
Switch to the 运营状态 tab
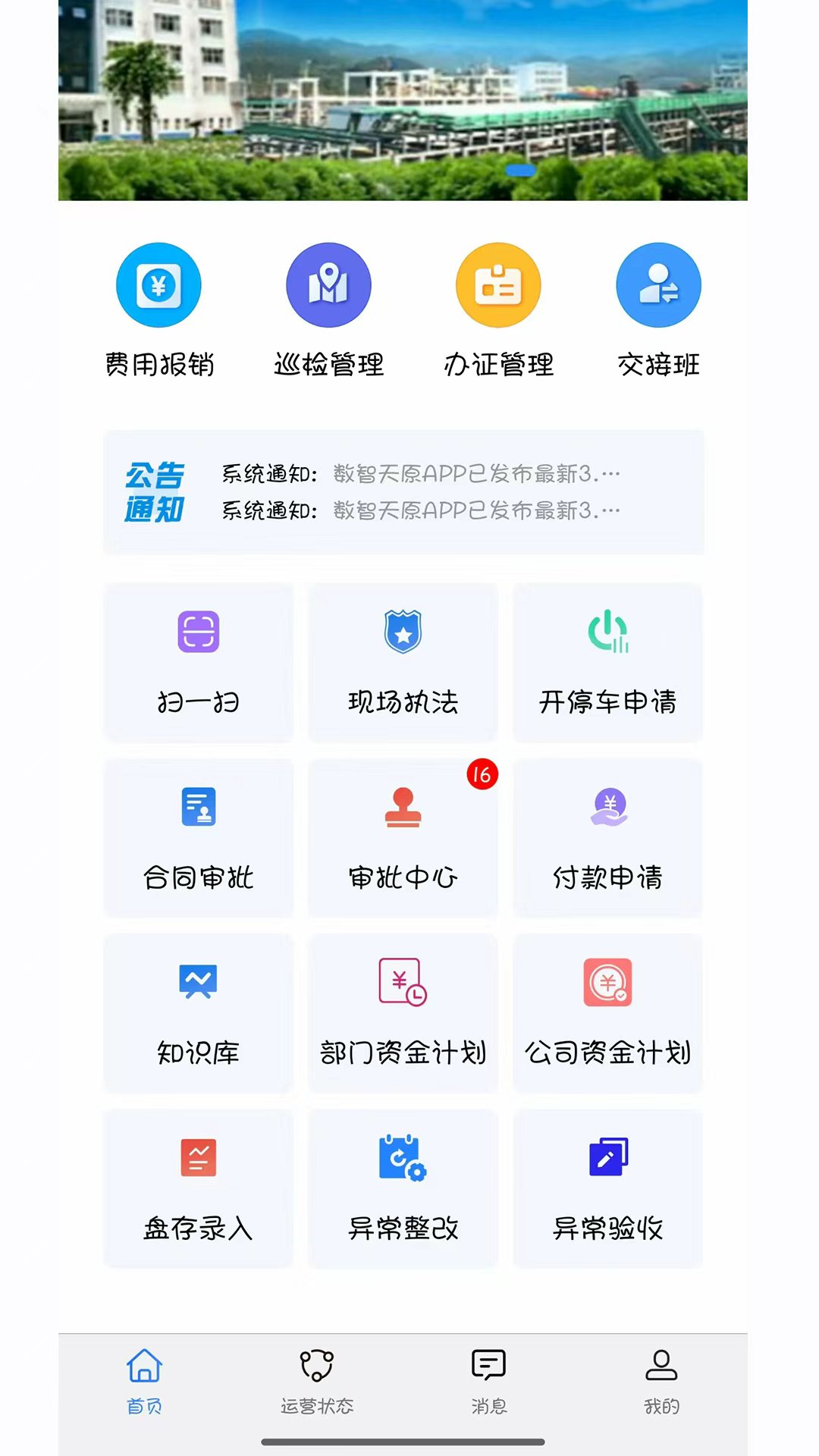pyautogui.click(x=317, y=1381)
